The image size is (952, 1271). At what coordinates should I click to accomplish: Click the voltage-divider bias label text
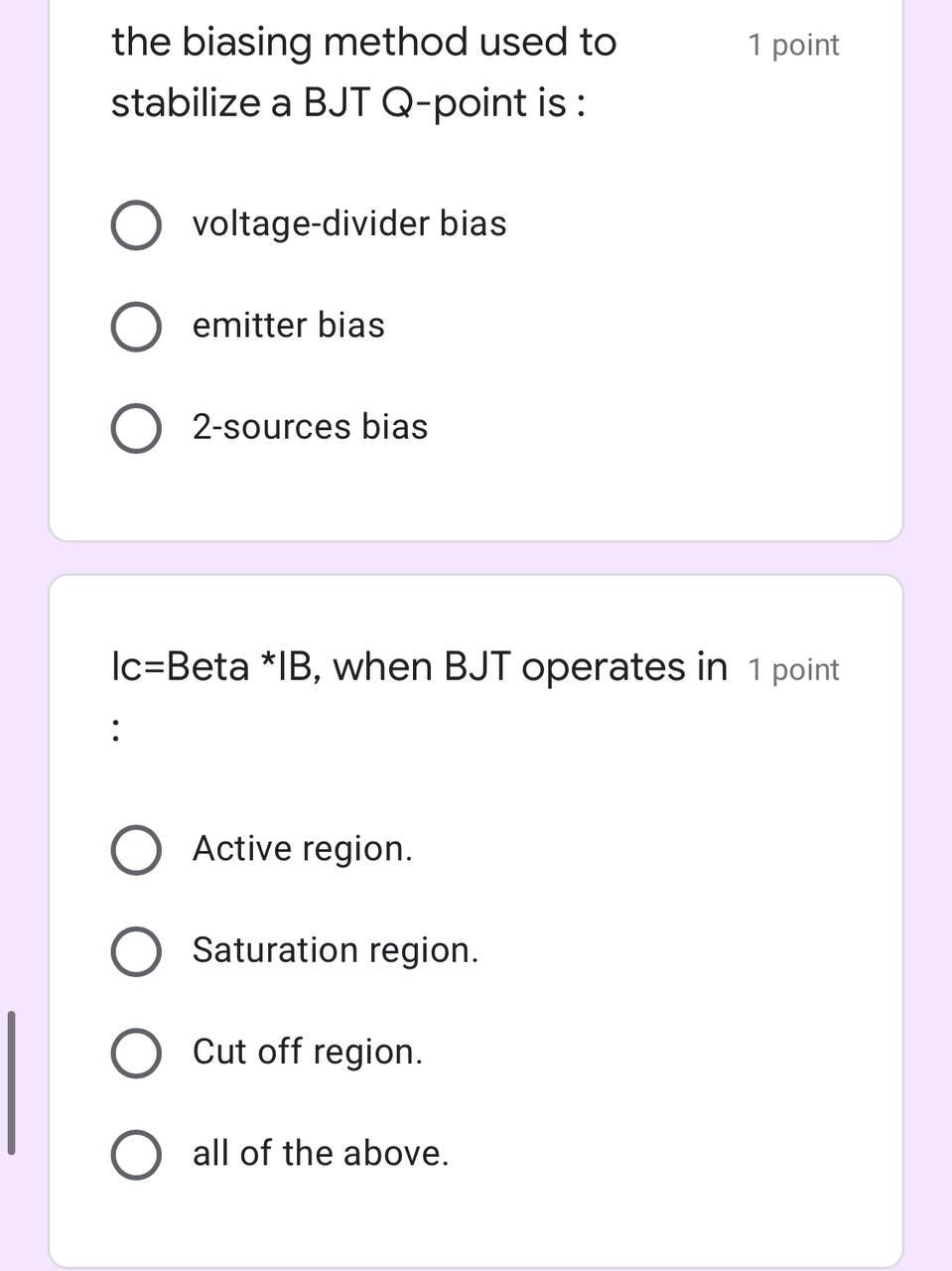[x=348, y=224]
